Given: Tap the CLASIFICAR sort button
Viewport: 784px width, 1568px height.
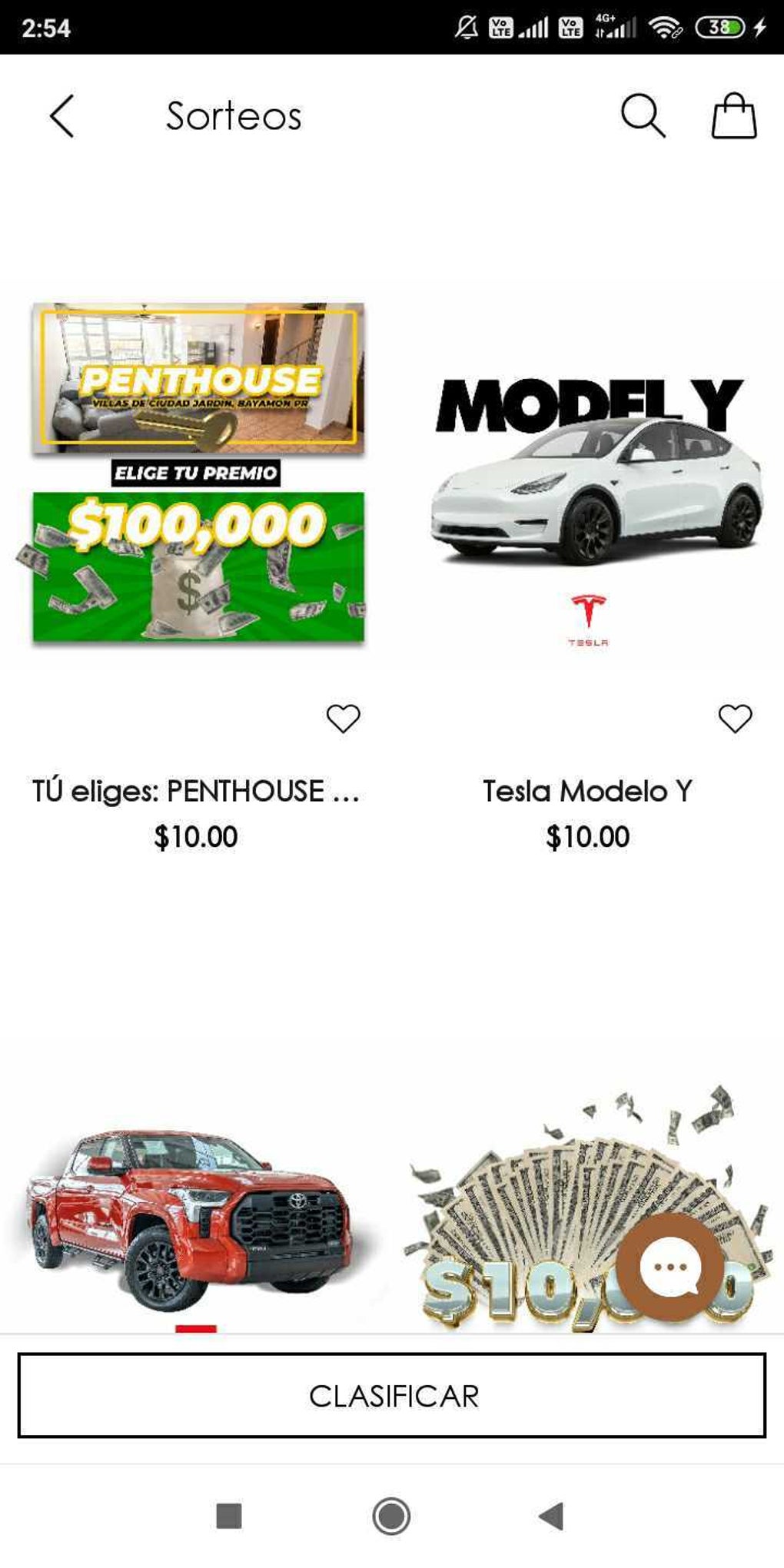Looking at the screenshot, I should (392, 1396).
